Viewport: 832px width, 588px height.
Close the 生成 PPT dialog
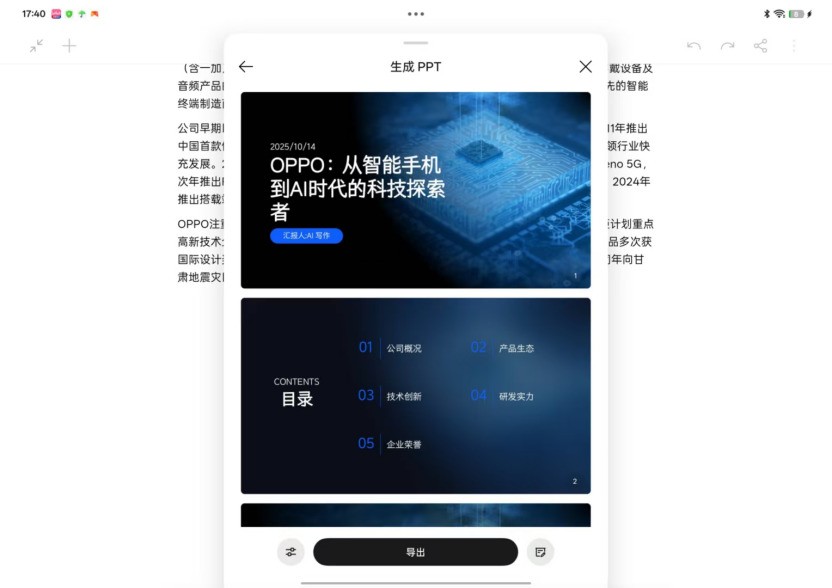click(x=585, y=67)
